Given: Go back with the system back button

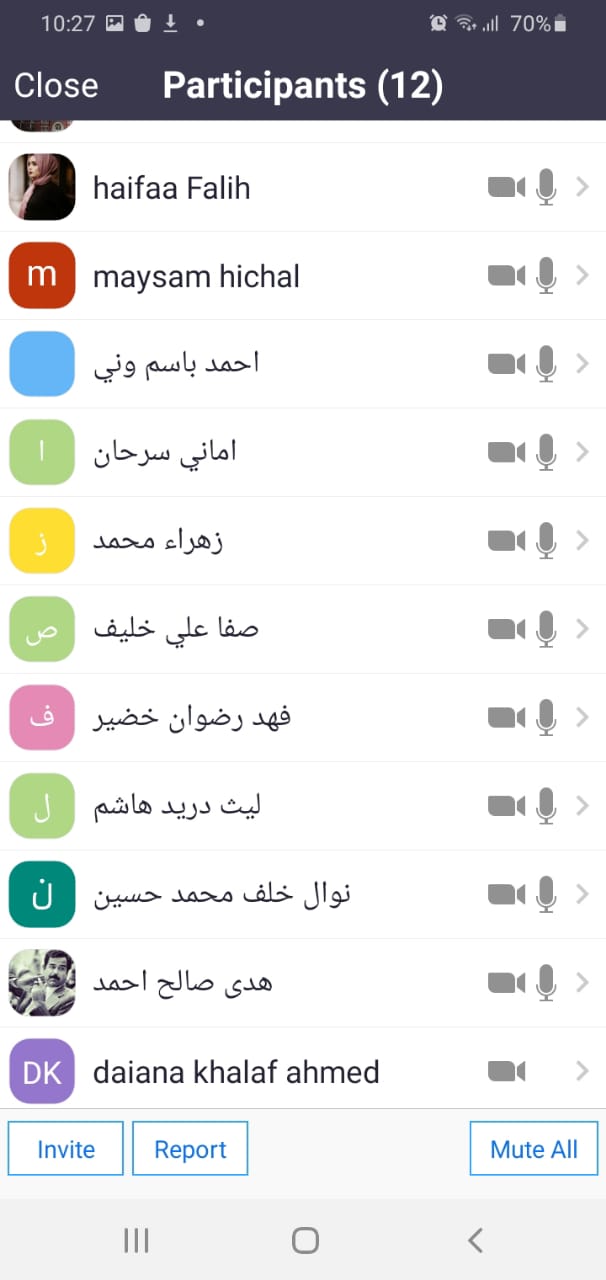Looking at the screenshot, I should (475, 1241).
